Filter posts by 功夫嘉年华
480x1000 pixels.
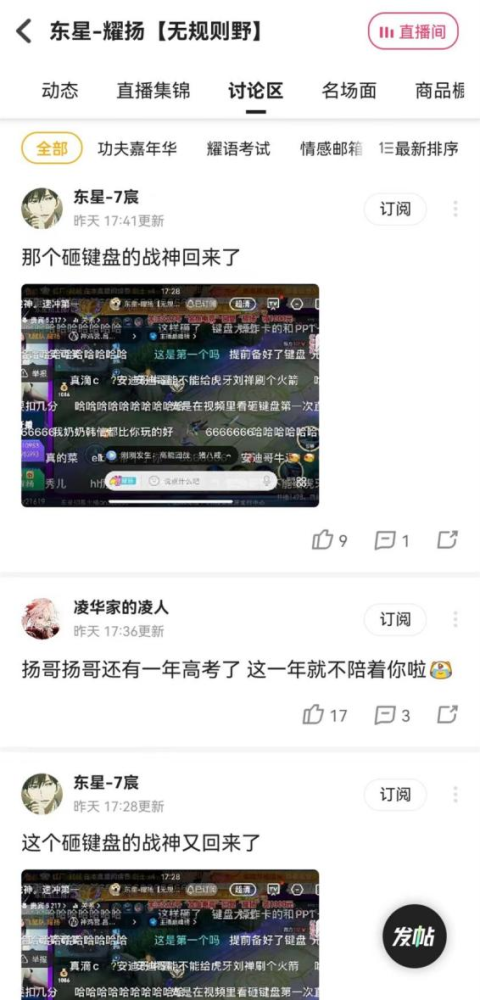(x=137, y=149)
